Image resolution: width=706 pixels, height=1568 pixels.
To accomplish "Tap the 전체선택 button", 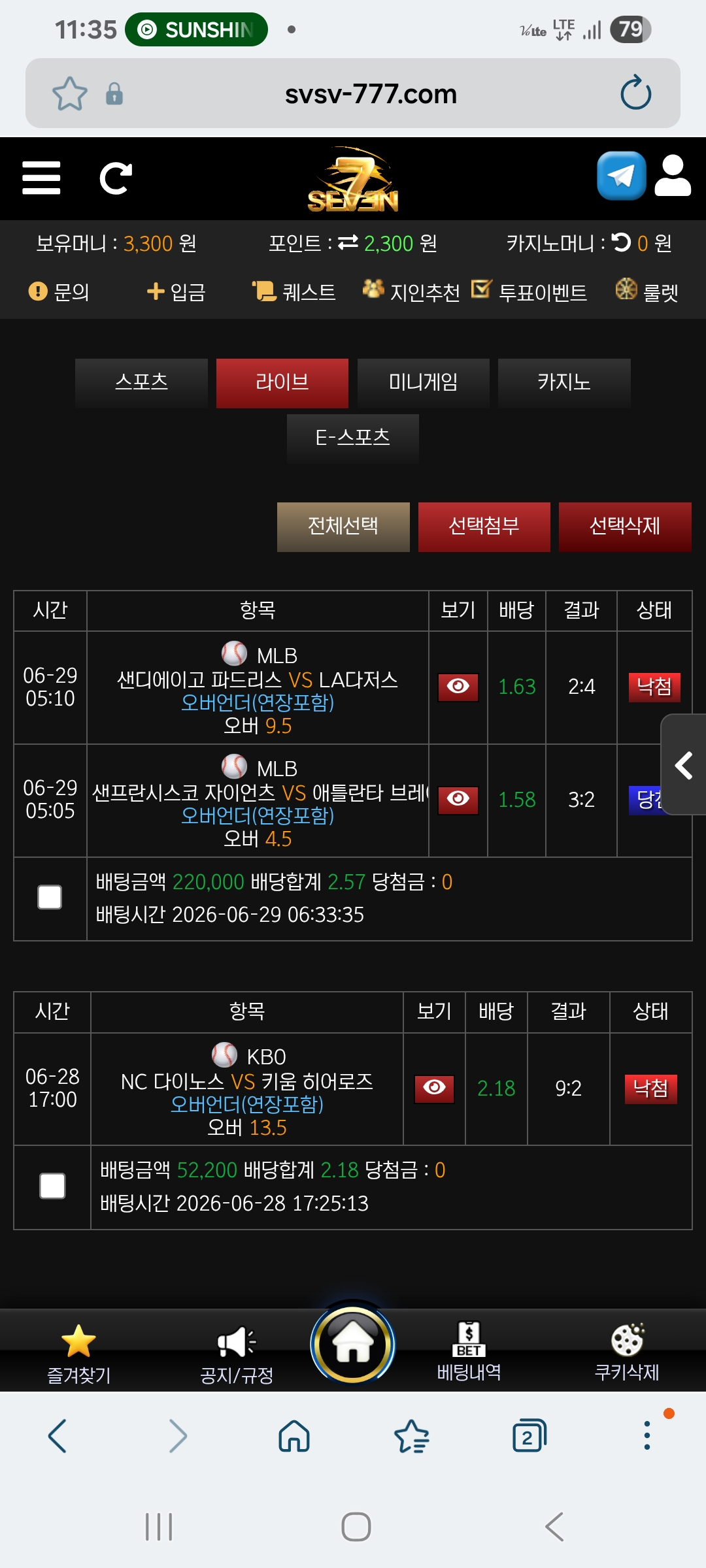I will coord(343,527).
